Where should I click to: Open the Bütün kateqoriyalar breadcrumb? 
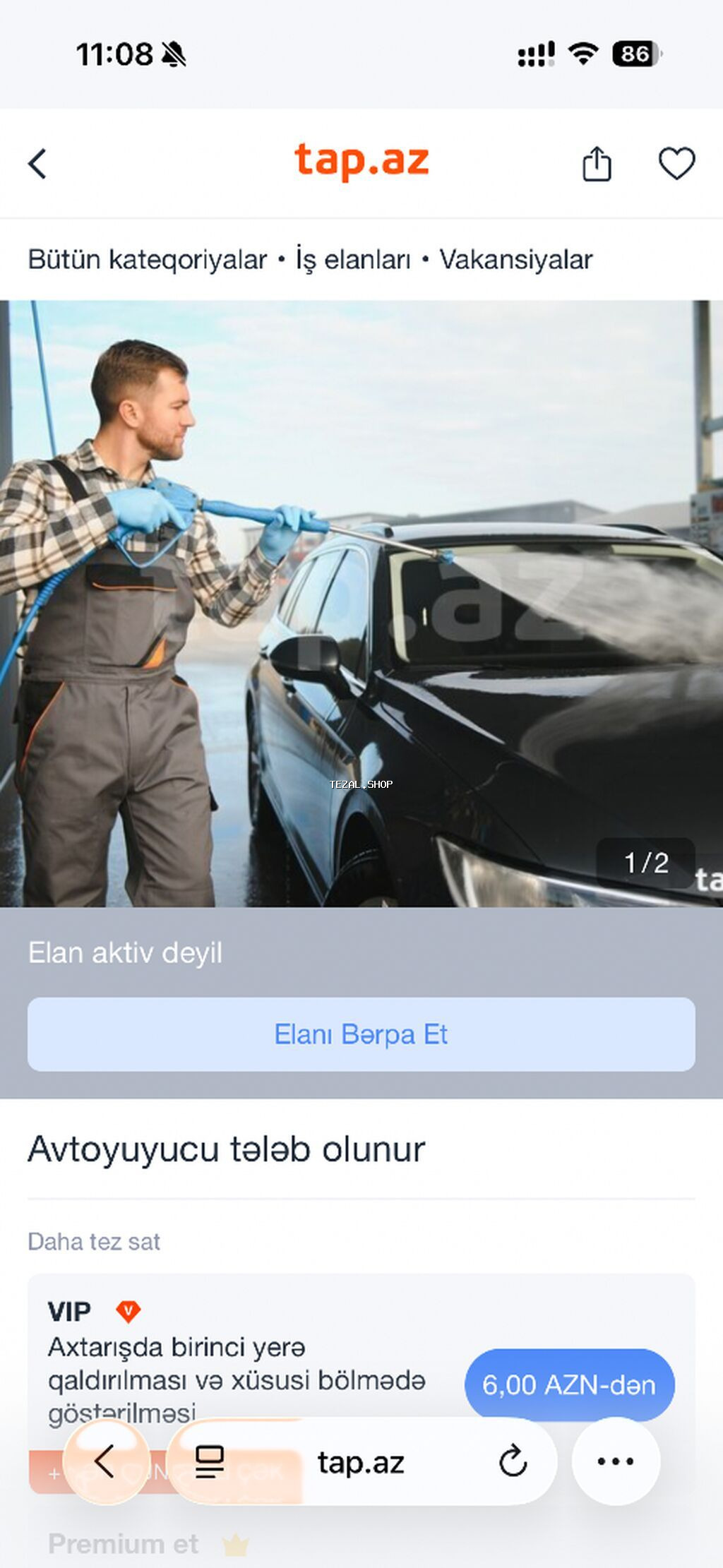(147, 260)
